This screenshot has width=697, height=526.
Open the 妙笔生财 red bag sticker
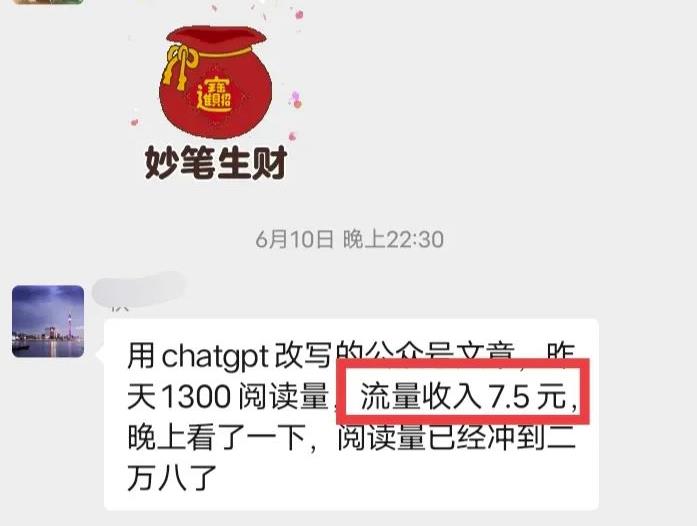click(x=213, y=97)
